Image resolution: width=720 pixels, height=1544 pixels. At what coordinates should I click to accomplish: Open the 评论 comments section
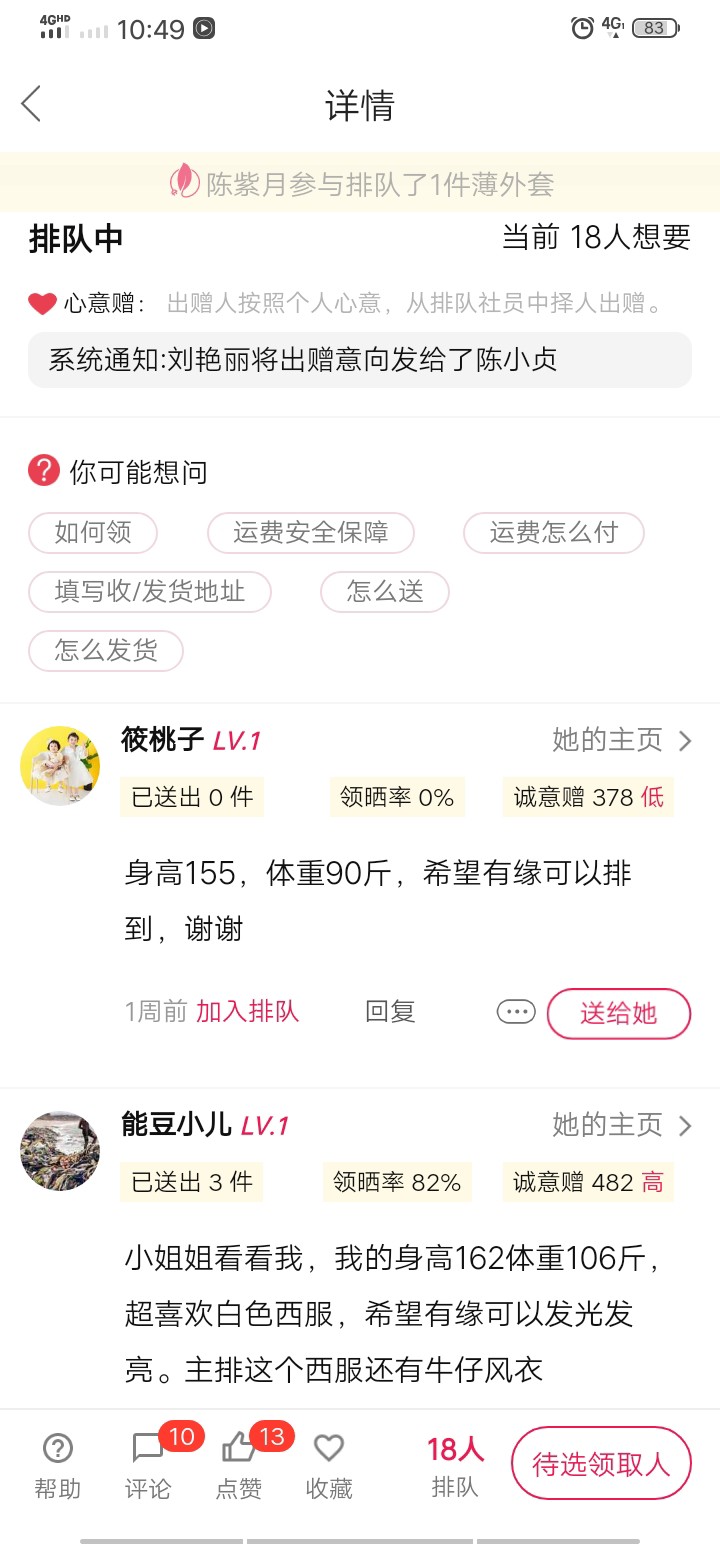(148, 1465)
